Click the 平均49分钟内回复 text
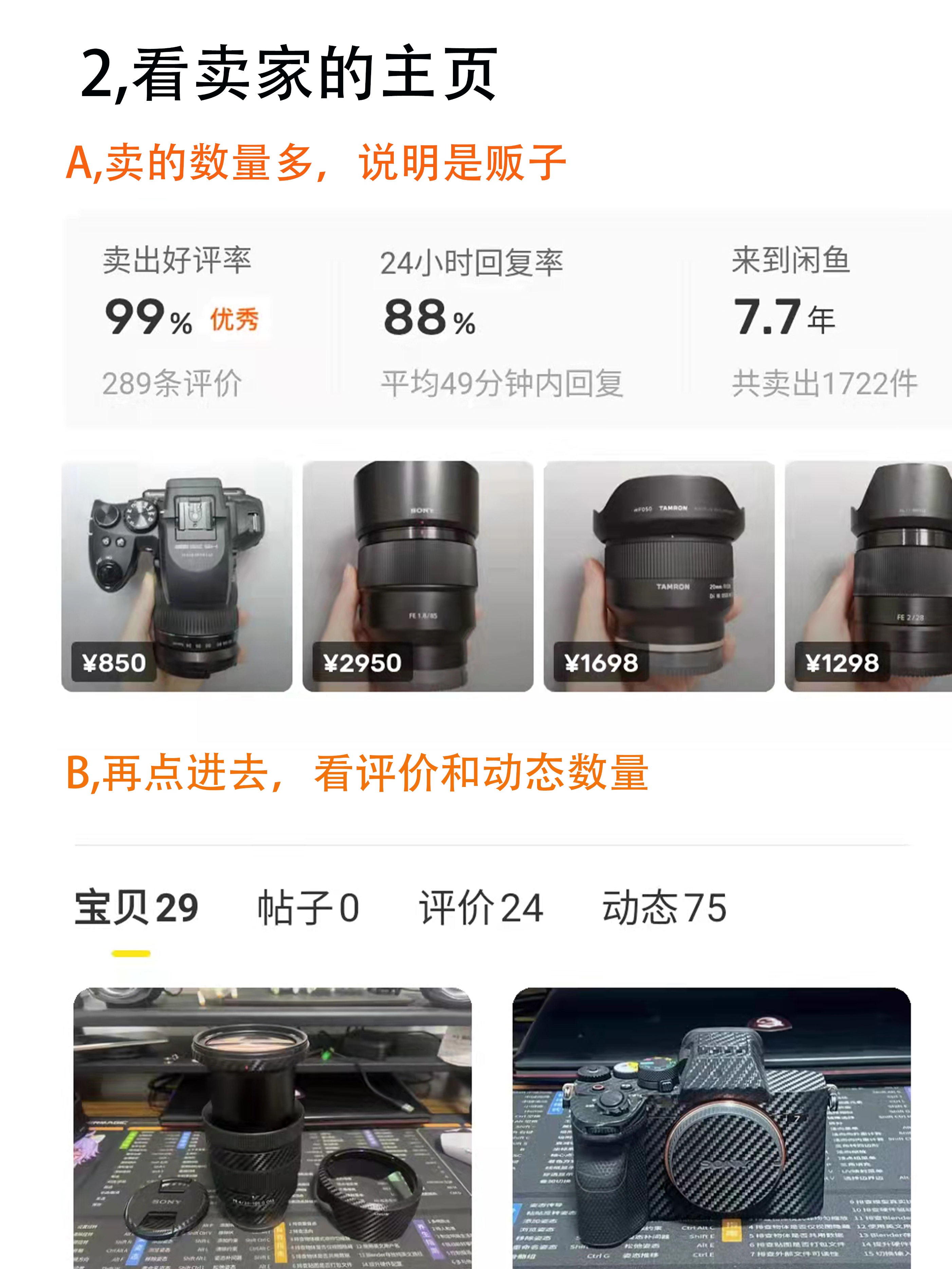Image resolution: width=952 pixels, height=1269 pixels. (508, 382)
